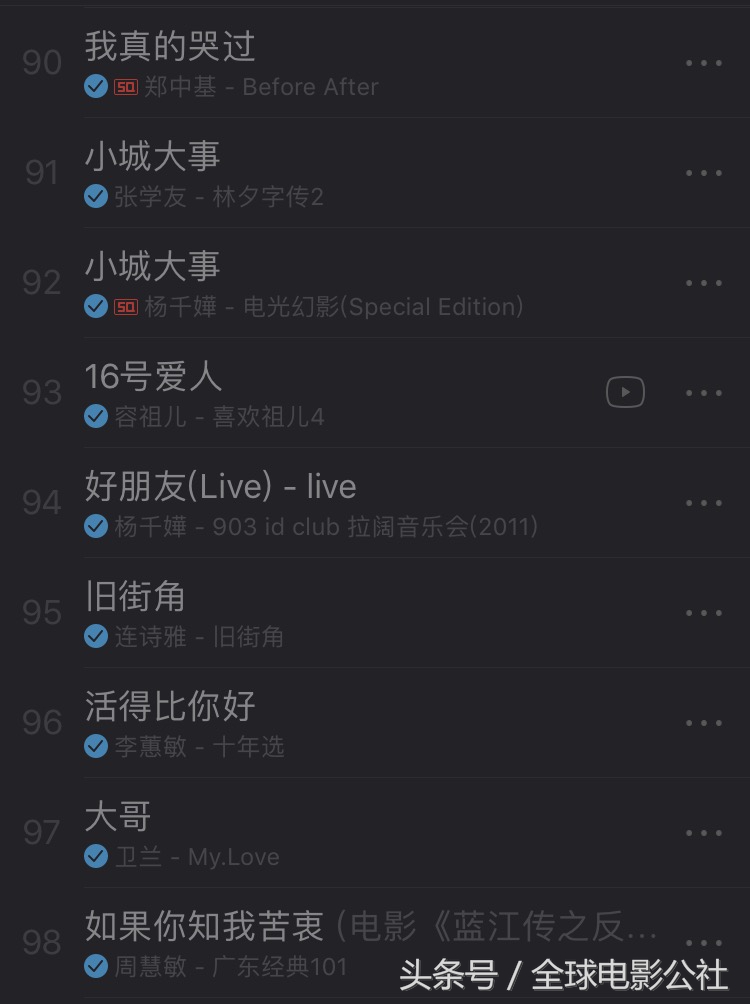Click the SQ quality badge on 我真的哭过

[121, 87]
